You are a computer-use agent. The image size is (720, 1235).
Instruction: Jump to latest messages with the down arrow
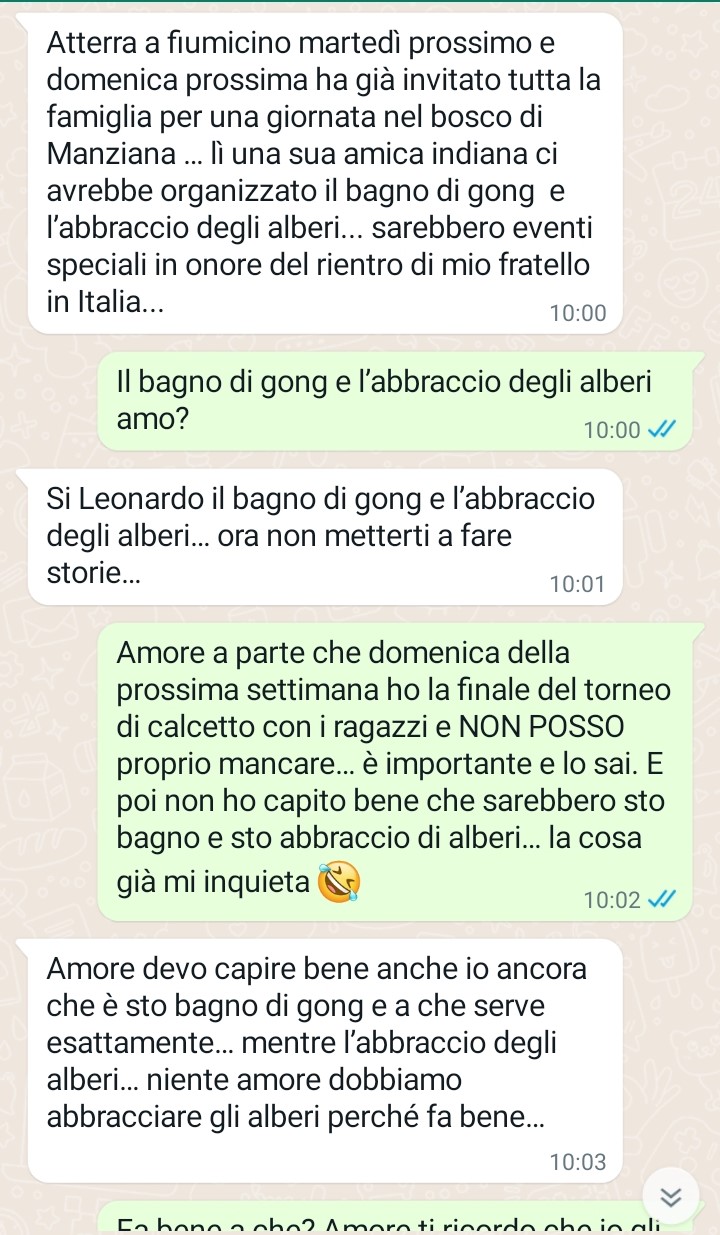672,1198
